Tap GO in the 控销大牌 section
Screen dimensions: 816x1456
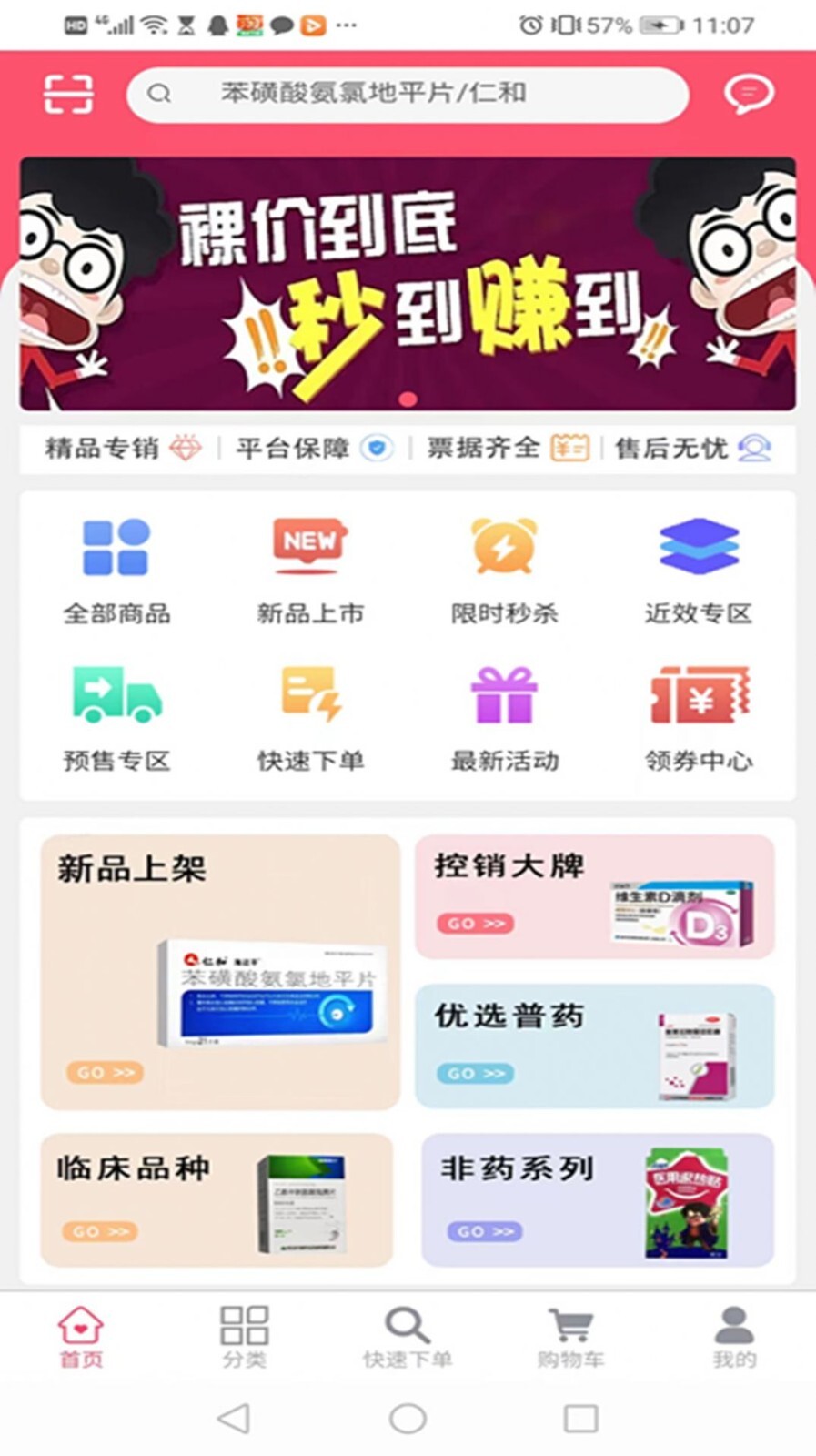(475, 923)
